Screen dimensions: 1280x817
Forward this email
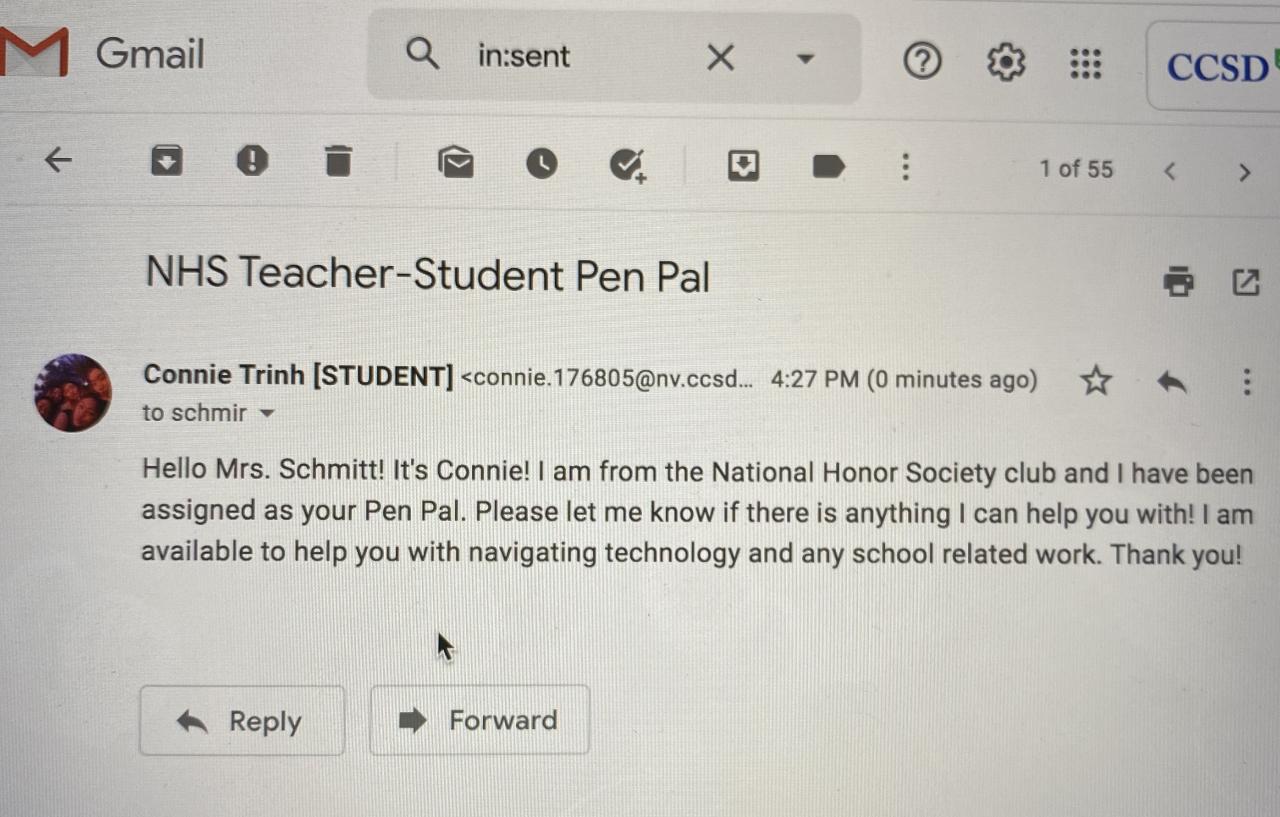(479, 720)
